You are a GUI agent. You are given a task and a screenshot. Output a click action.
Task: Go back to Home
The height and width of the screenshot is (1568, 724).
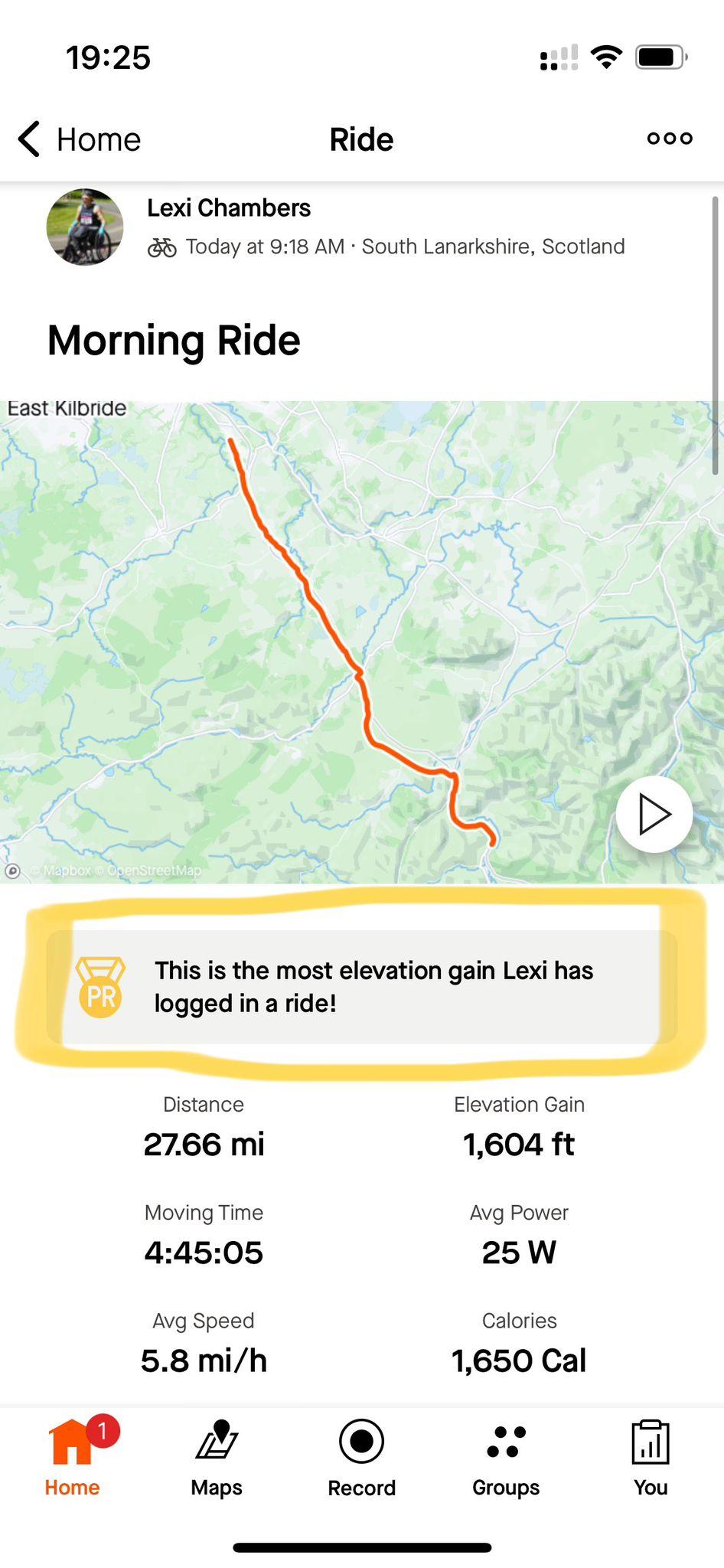coord(80,140)
